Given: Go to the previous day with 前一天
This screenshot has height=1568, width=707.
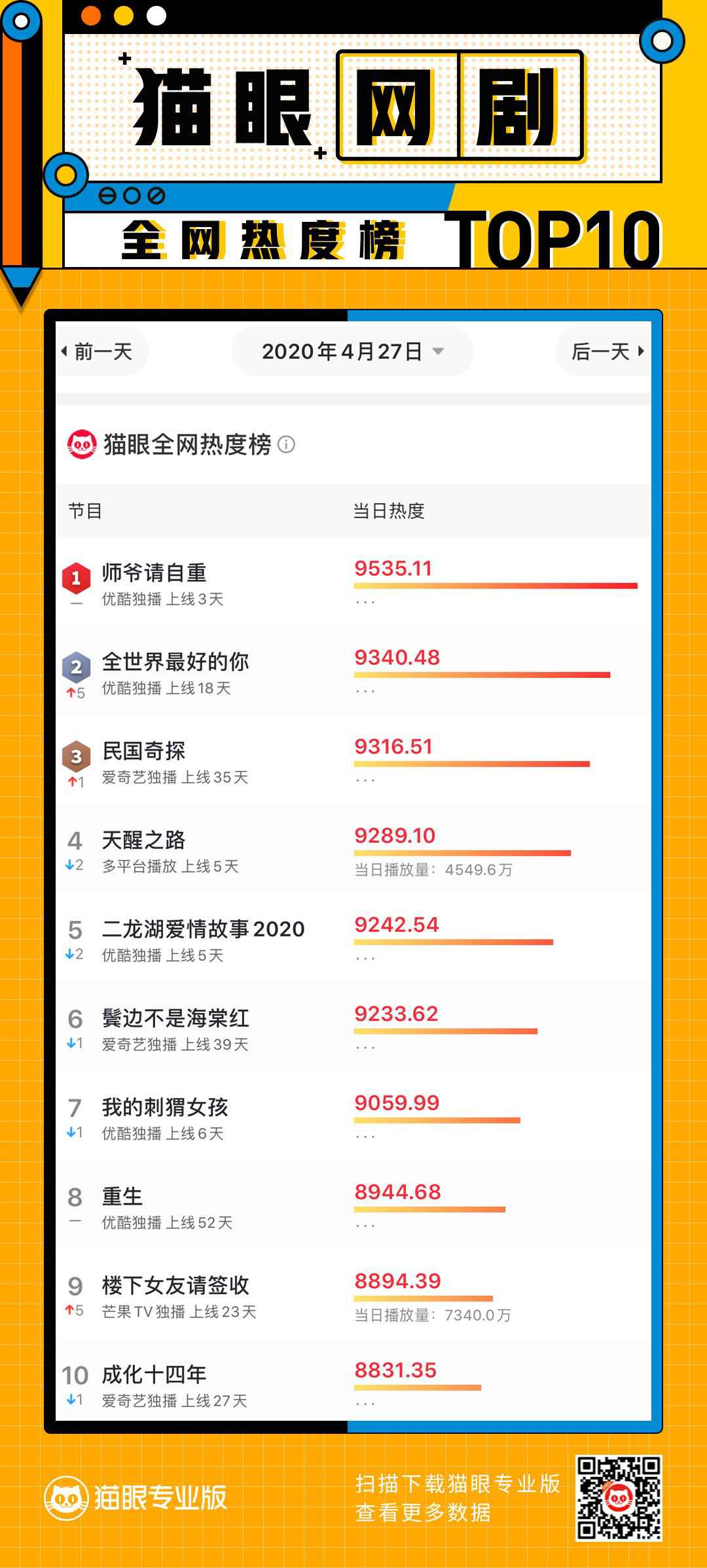Looking at the screenshot, I should pyautogui.click(x=99, y=351).
